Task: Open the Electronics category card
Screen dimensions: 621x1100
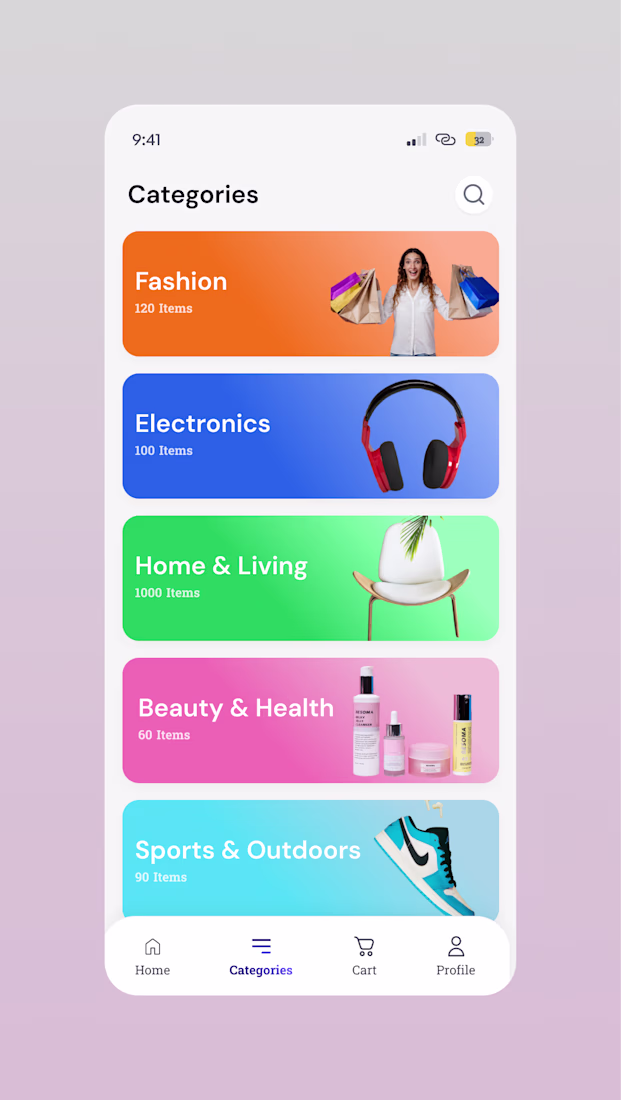Action: [x=311, y=436]
